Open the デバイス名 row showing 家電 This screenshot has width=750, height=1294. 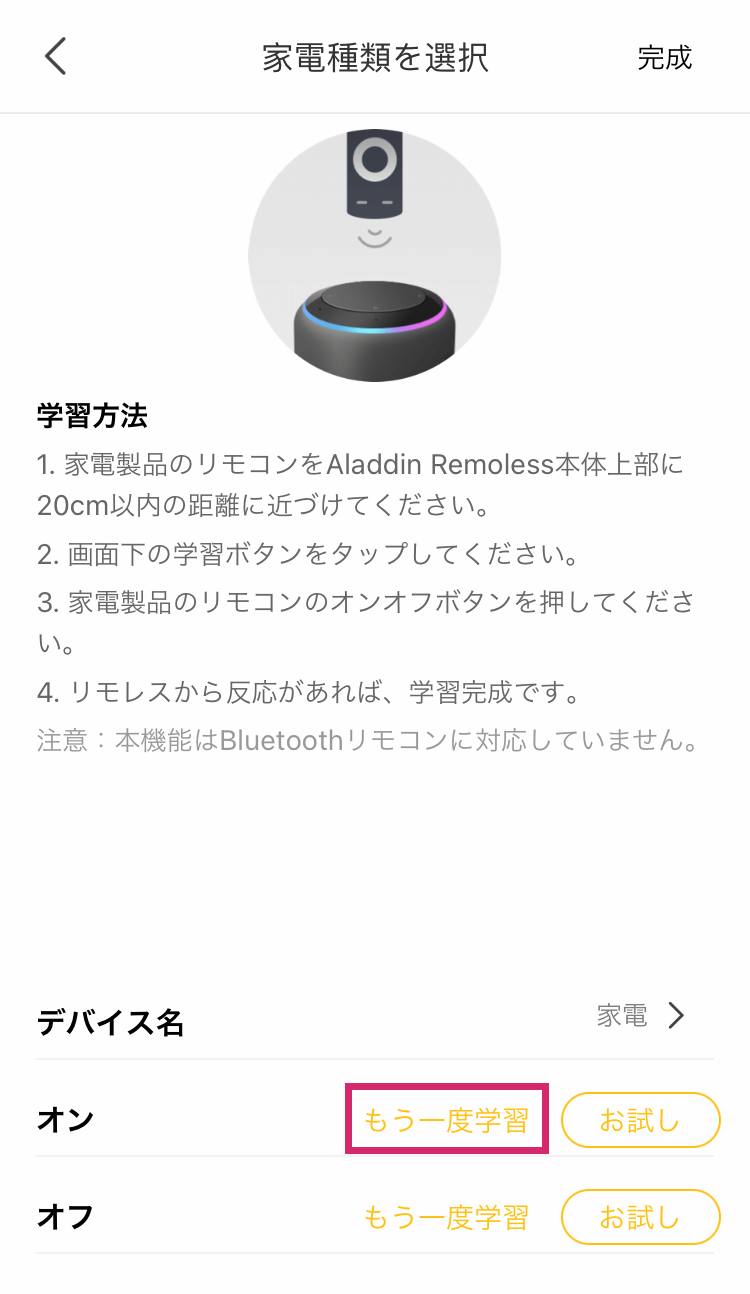[x=375, y=1019]
